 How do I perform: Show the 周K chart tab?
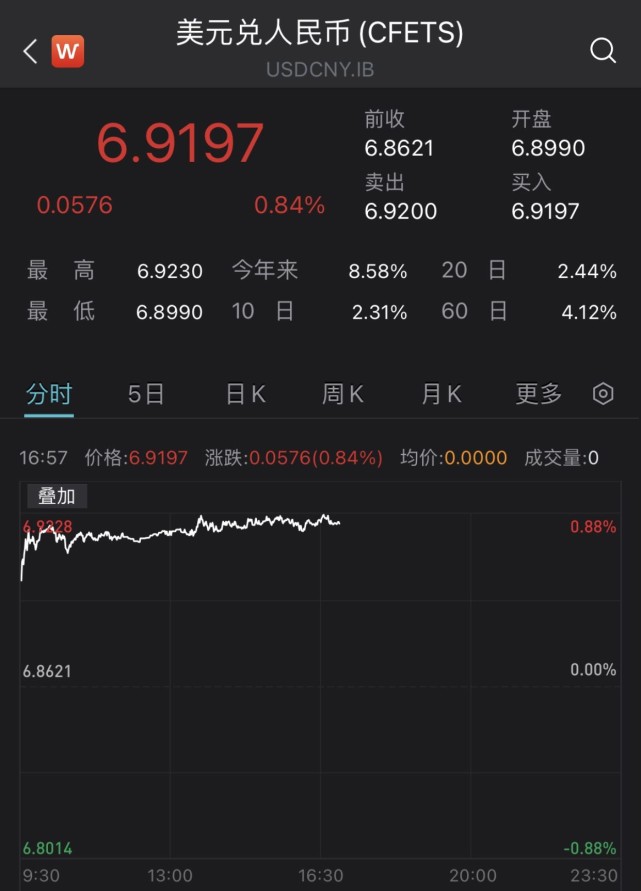342,394
